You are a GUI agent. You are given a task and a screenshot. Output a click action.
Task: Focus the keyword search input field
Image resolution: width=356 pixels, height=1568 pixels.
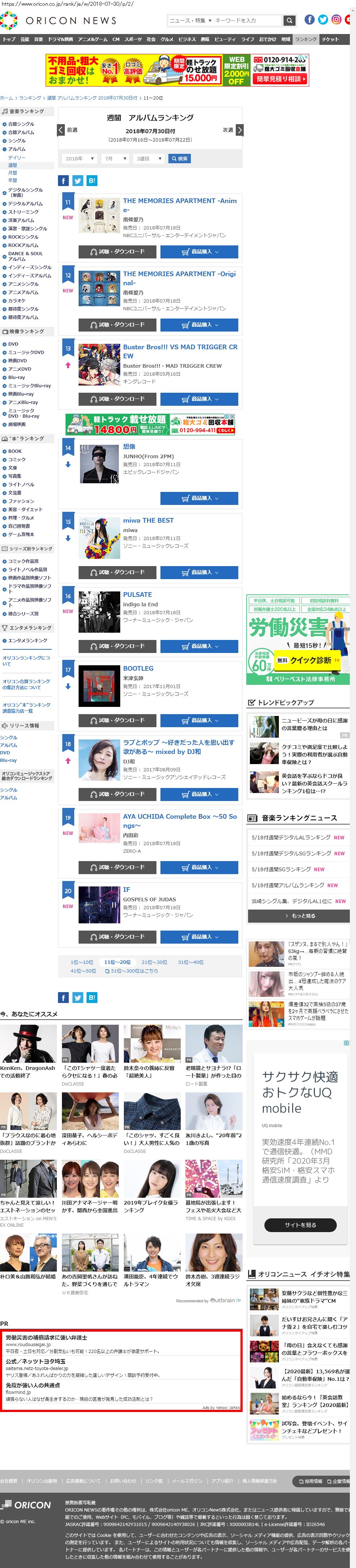point(247,21)
